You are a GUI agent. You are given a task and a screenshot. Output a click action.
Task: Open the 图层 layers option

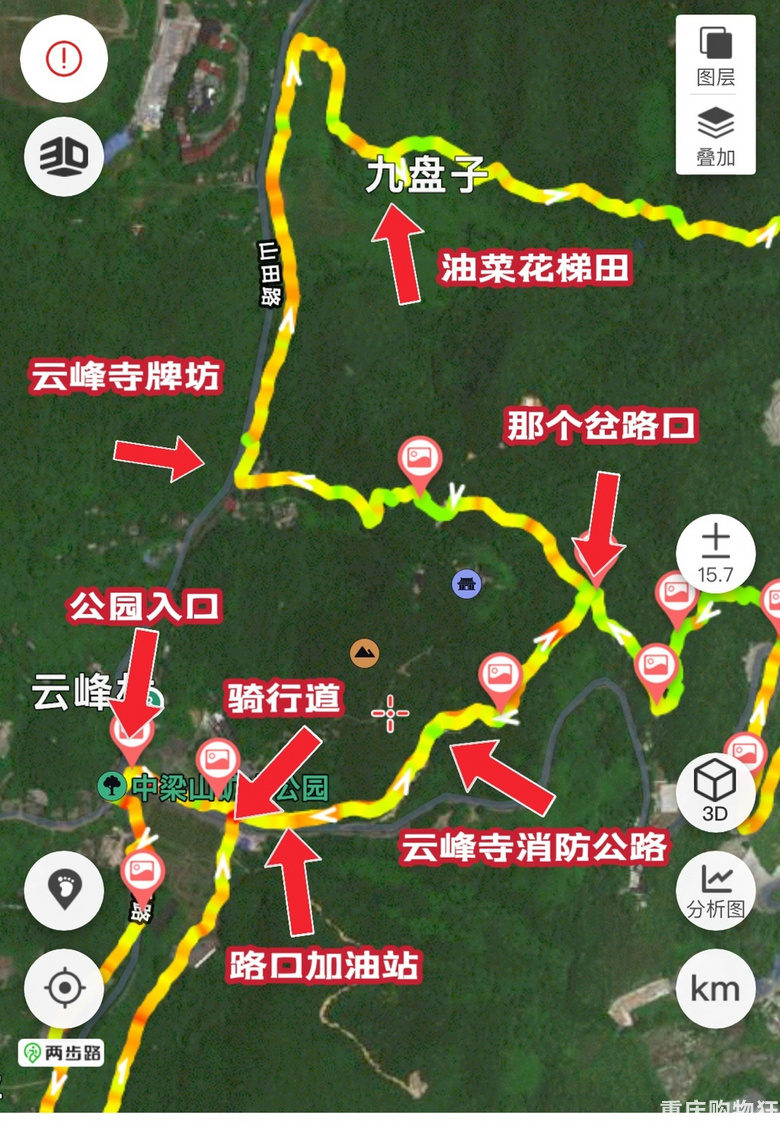pos(716,56)
